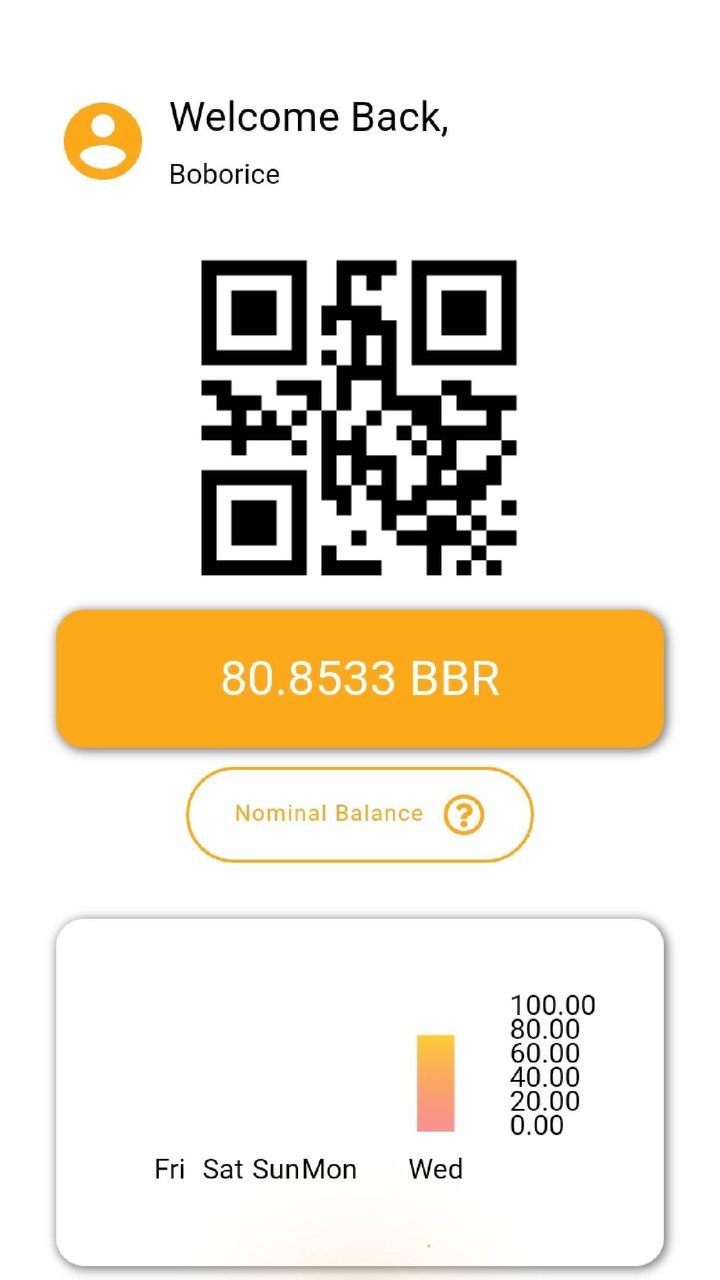Open the weekly balance chart card
The height and width of the screenshot is (1280, 720).
360,1090
